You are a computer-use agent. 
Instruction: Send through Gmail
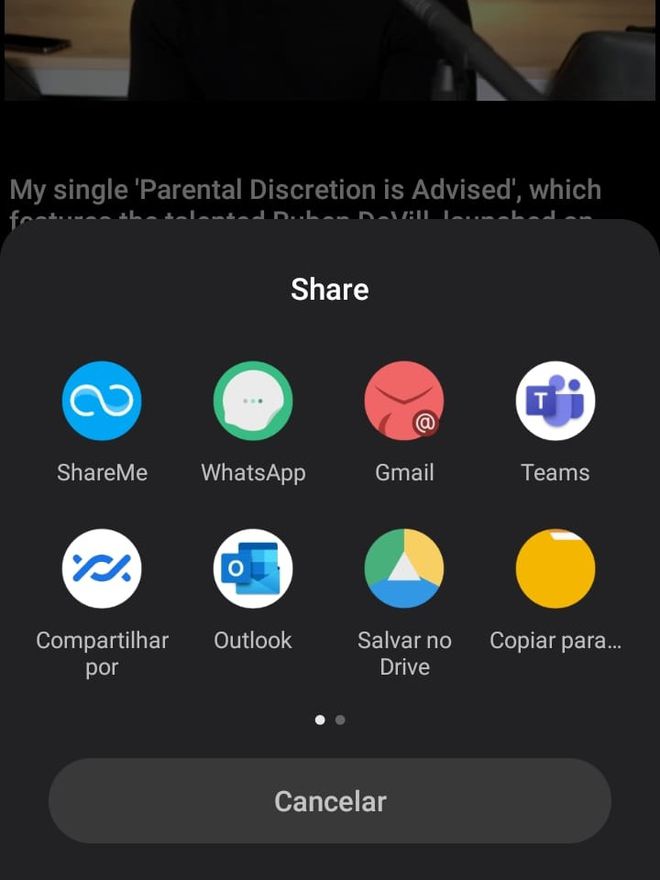coord(404,401)
